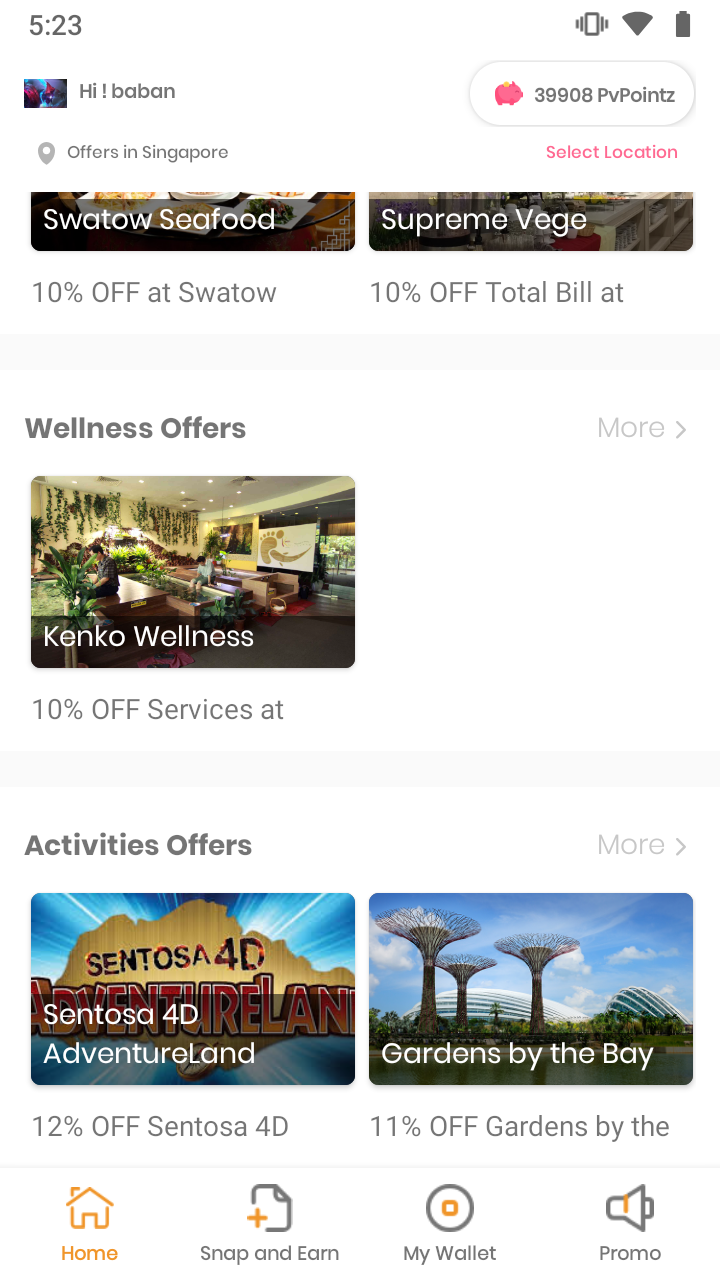
Task: Switch to the My Wallet tab
Action: pyautogui.click(x=450, y=1223)
